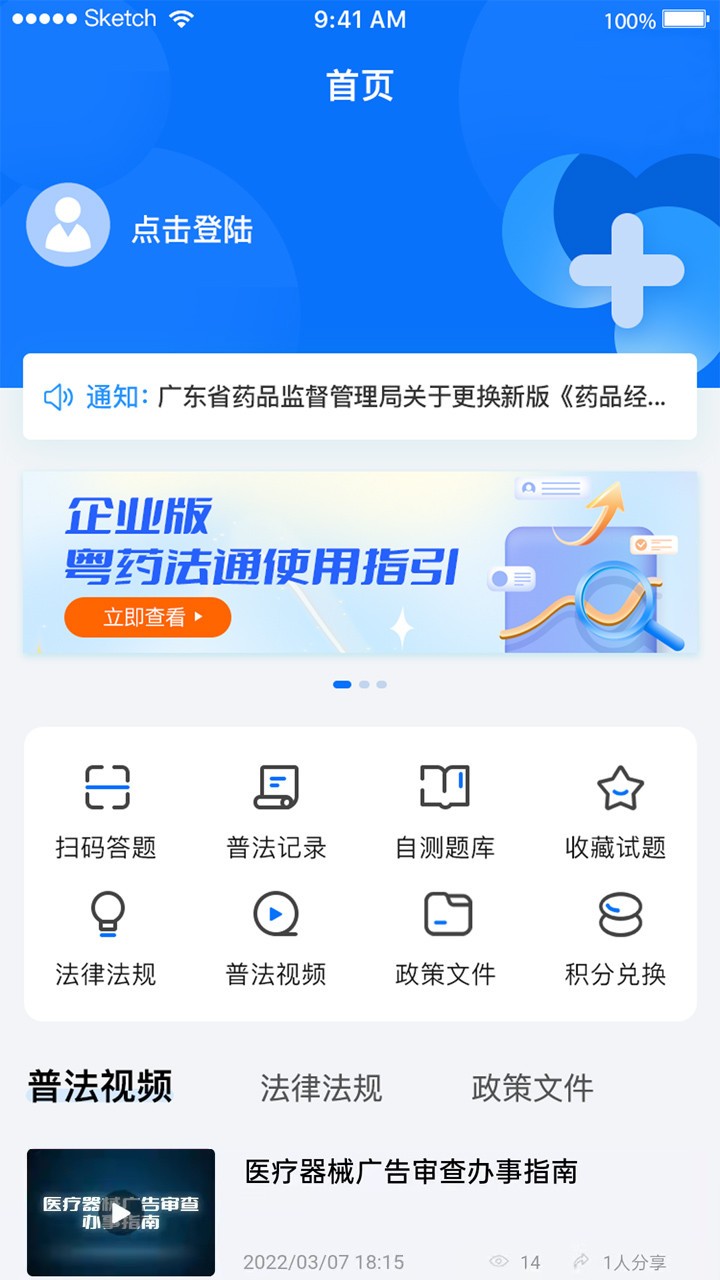
Task: Open the 扫码答题 scan-code quiz icon
Action: (x=110, y=808)
